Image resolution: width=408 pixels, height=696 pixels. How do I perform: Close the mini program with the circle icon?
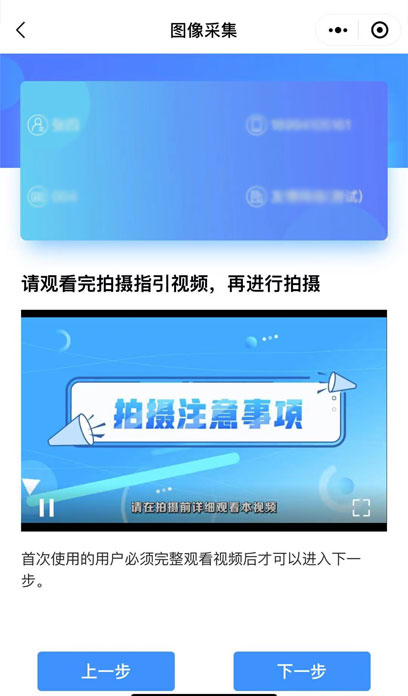coord(380,30)
